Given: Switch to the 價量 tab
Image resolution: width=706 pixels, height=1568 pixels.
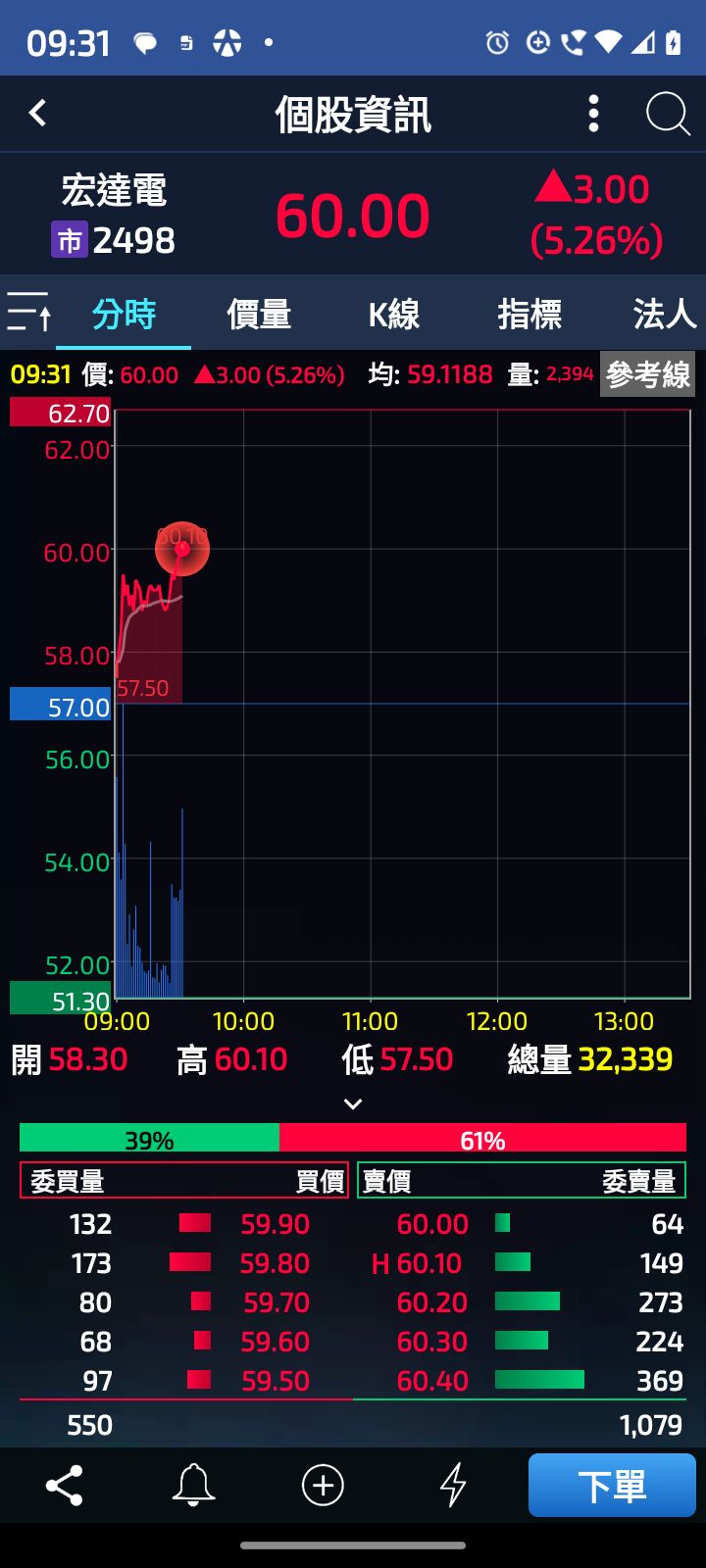Looking at the screenshot, I should (259, 315).
